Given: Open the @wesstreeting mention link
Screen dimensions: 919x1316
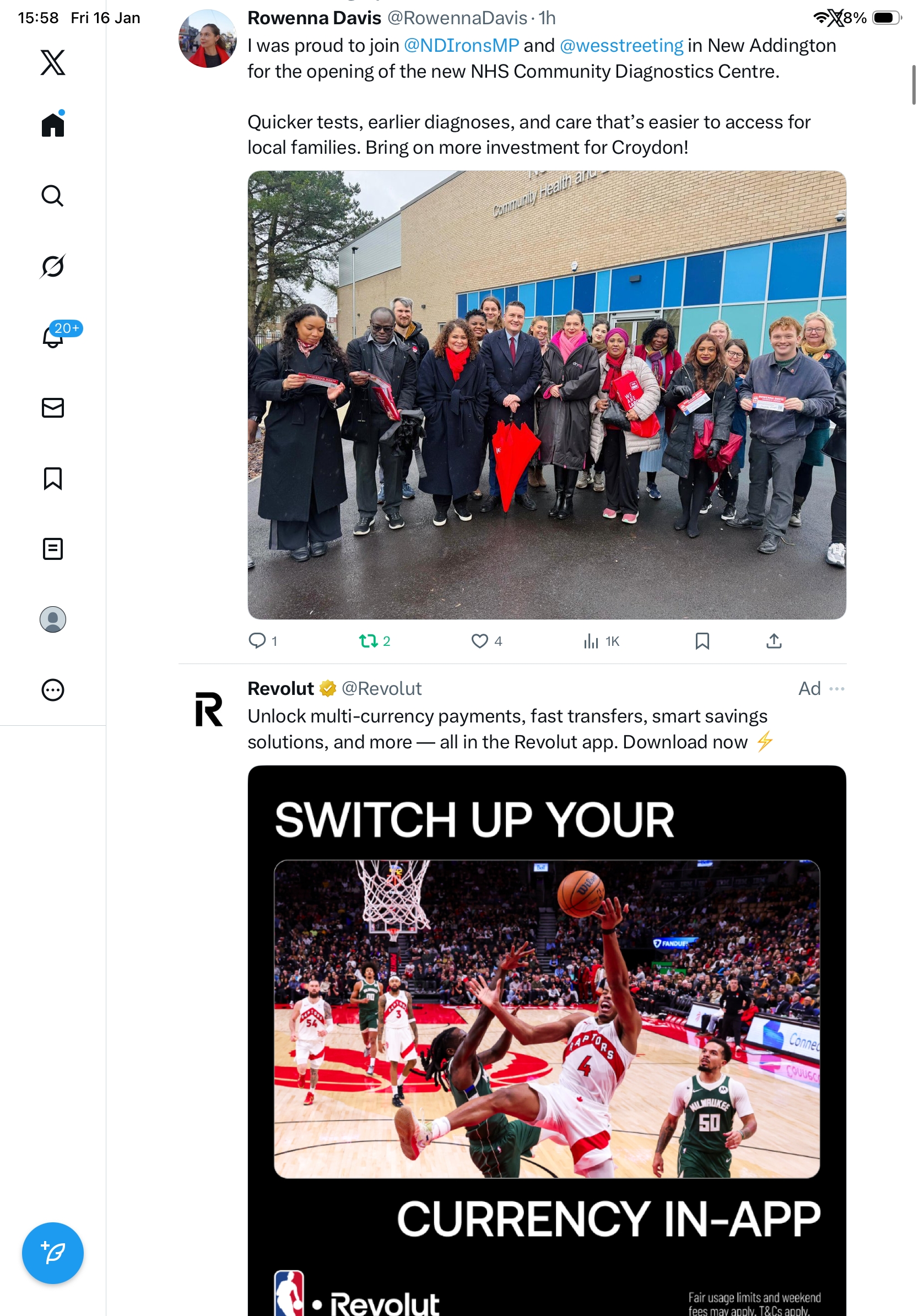Looking at the screenshot, I should (621, 45).
